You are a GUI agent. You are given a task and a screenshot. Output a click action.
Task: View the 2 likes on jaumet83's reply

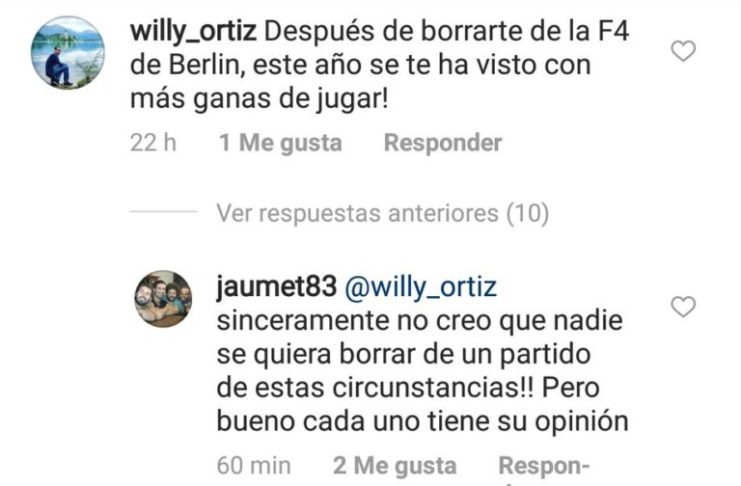[394, 466]
